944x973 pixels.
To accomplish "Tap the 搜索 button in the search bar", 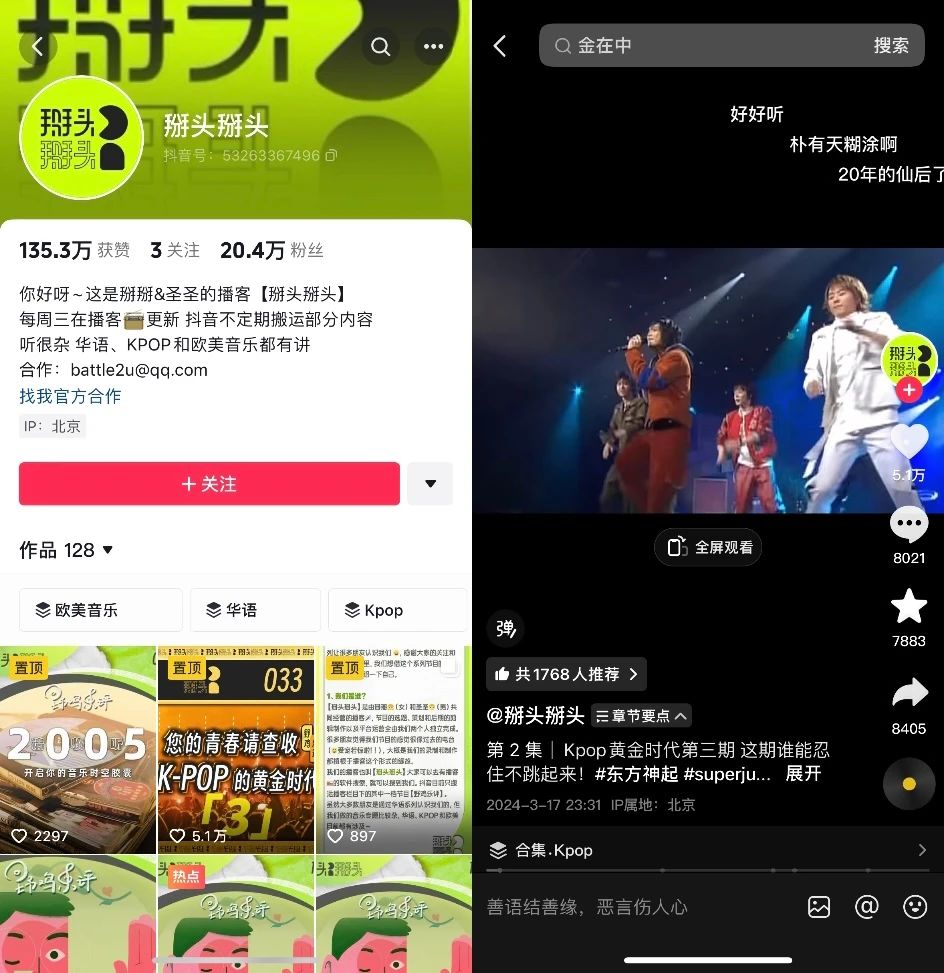I will (891, 46).
